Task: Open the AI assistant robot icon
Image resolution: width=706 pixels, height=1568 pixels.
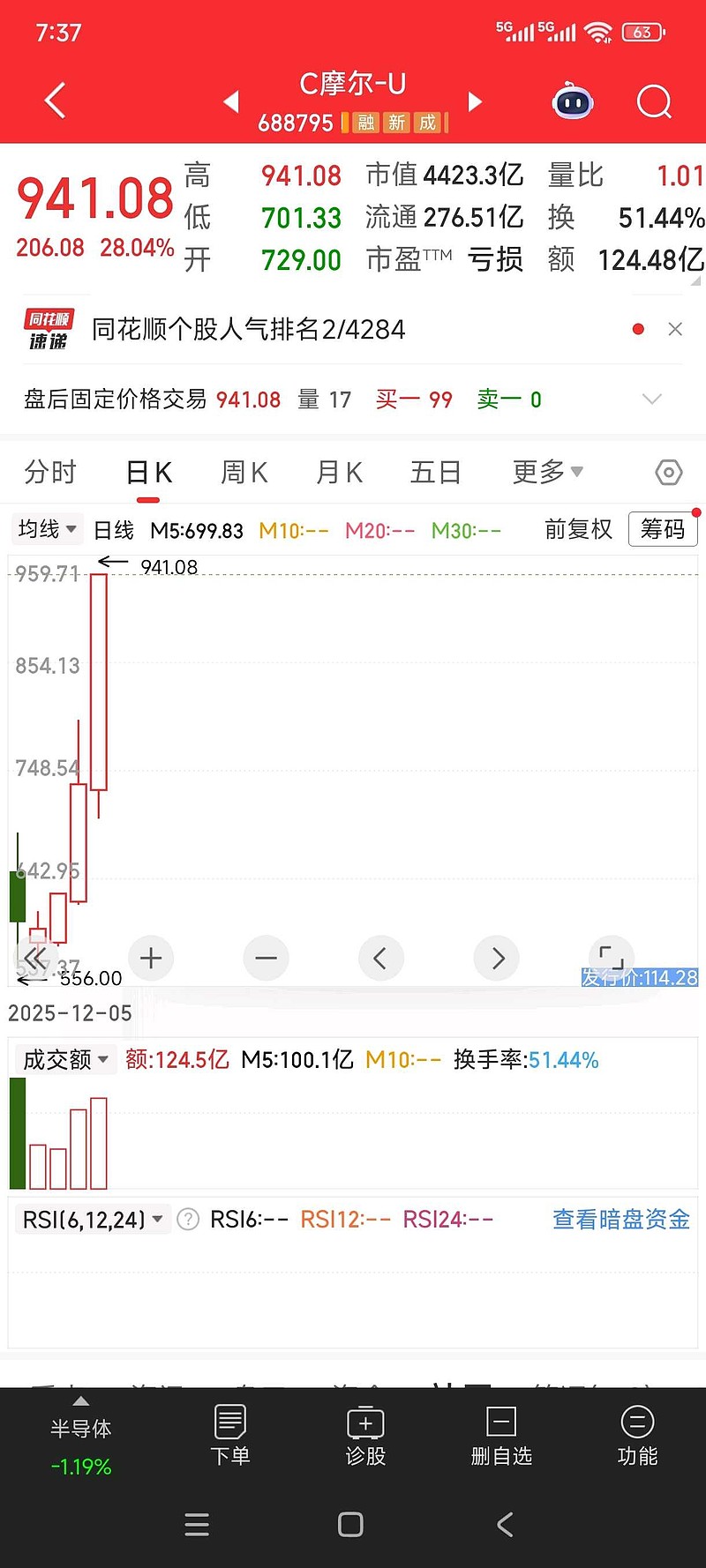Action: (x=573, y=101)
